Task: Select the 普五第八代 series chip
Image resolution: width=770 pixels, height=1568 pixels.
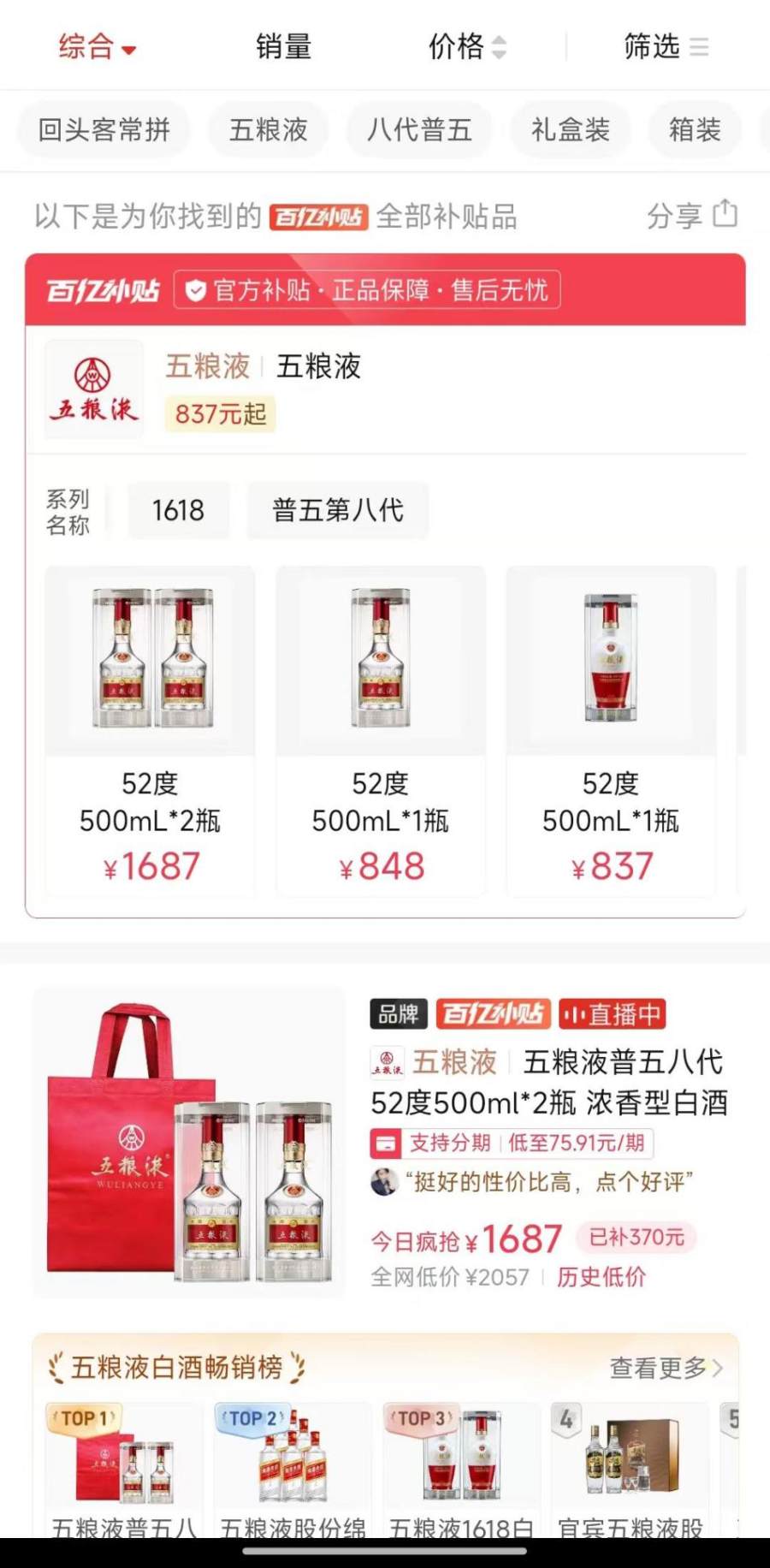Action: tap(337, 511)
